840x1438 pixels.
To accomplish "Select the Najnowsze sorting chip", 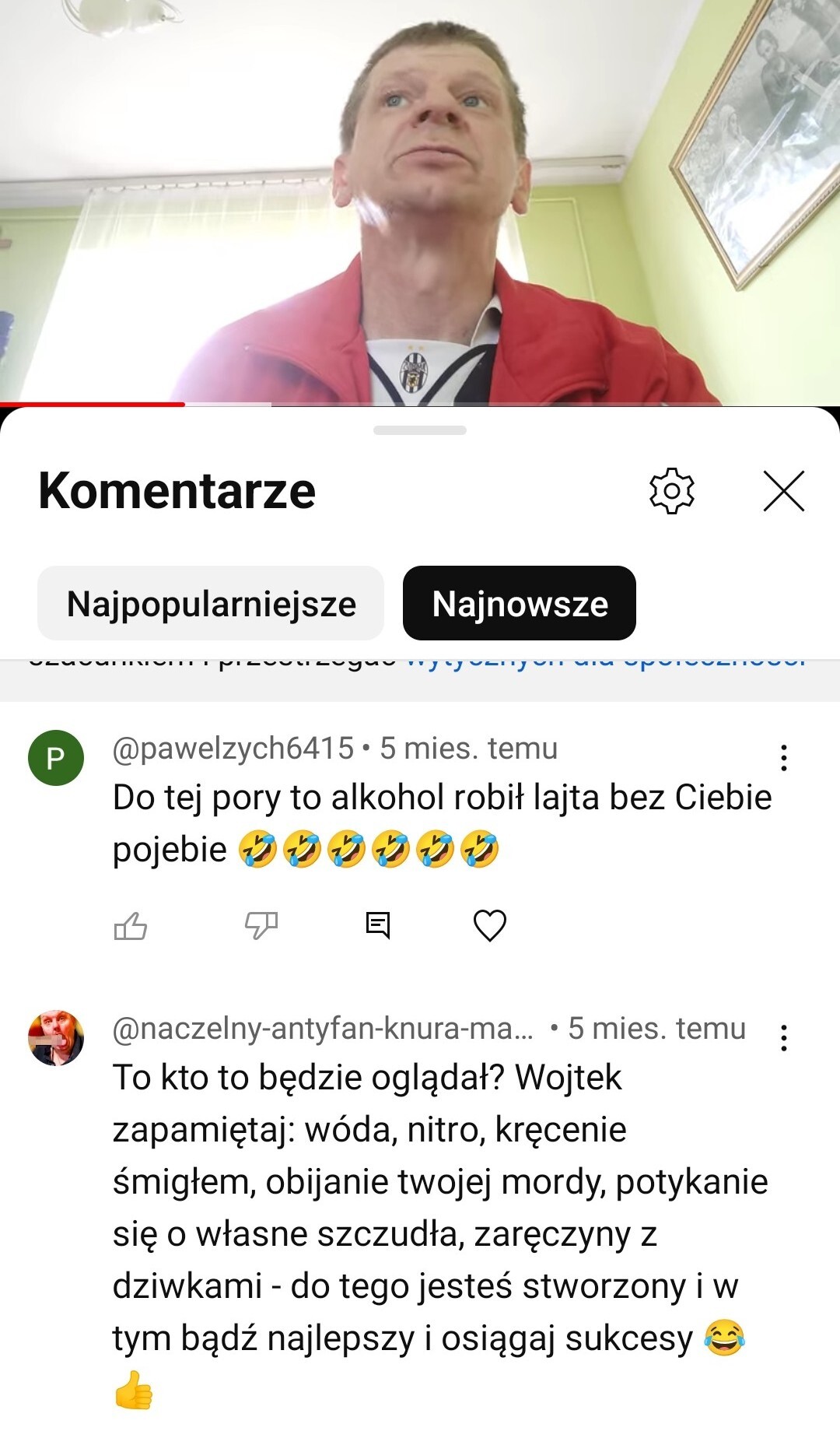I will 520,604.
